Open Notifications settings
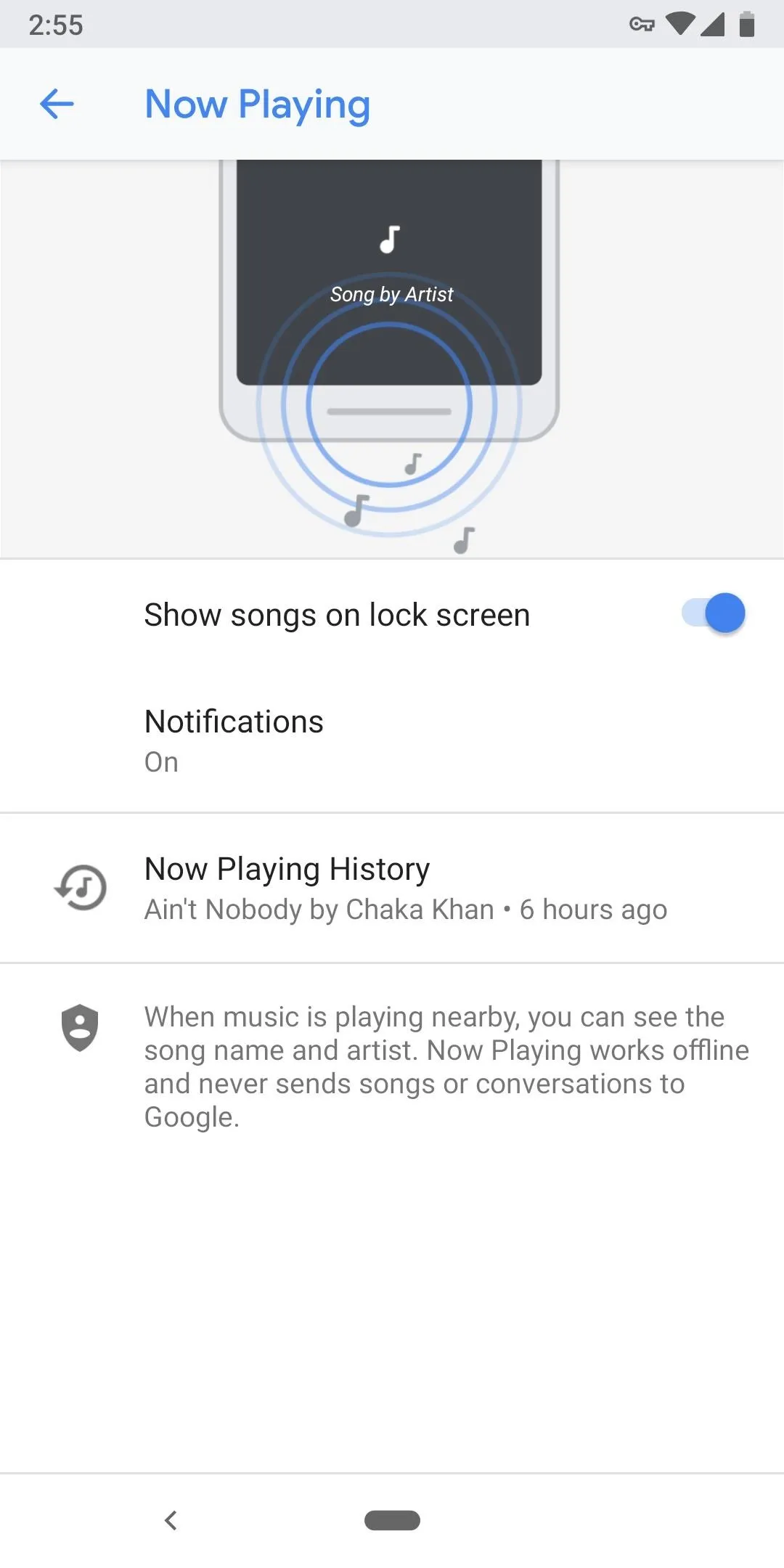784x1568 pixels. coord(392,741)
